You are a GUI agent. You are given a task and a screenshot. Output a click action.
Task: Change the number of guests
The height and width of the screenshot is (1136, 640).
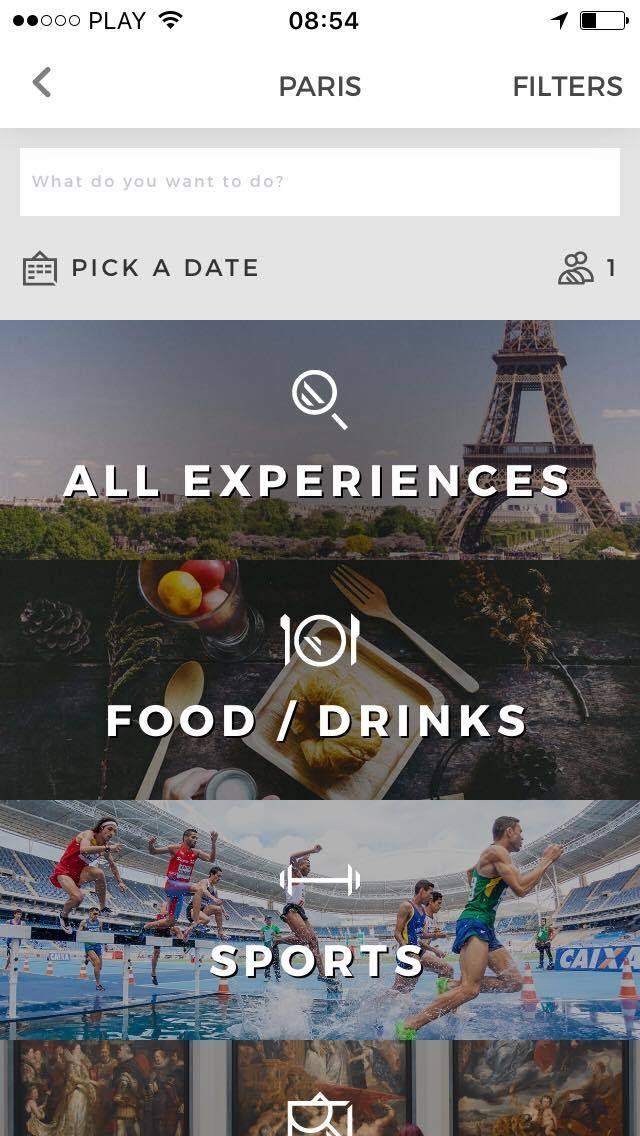pyautogui.click(x=587, y=268)
